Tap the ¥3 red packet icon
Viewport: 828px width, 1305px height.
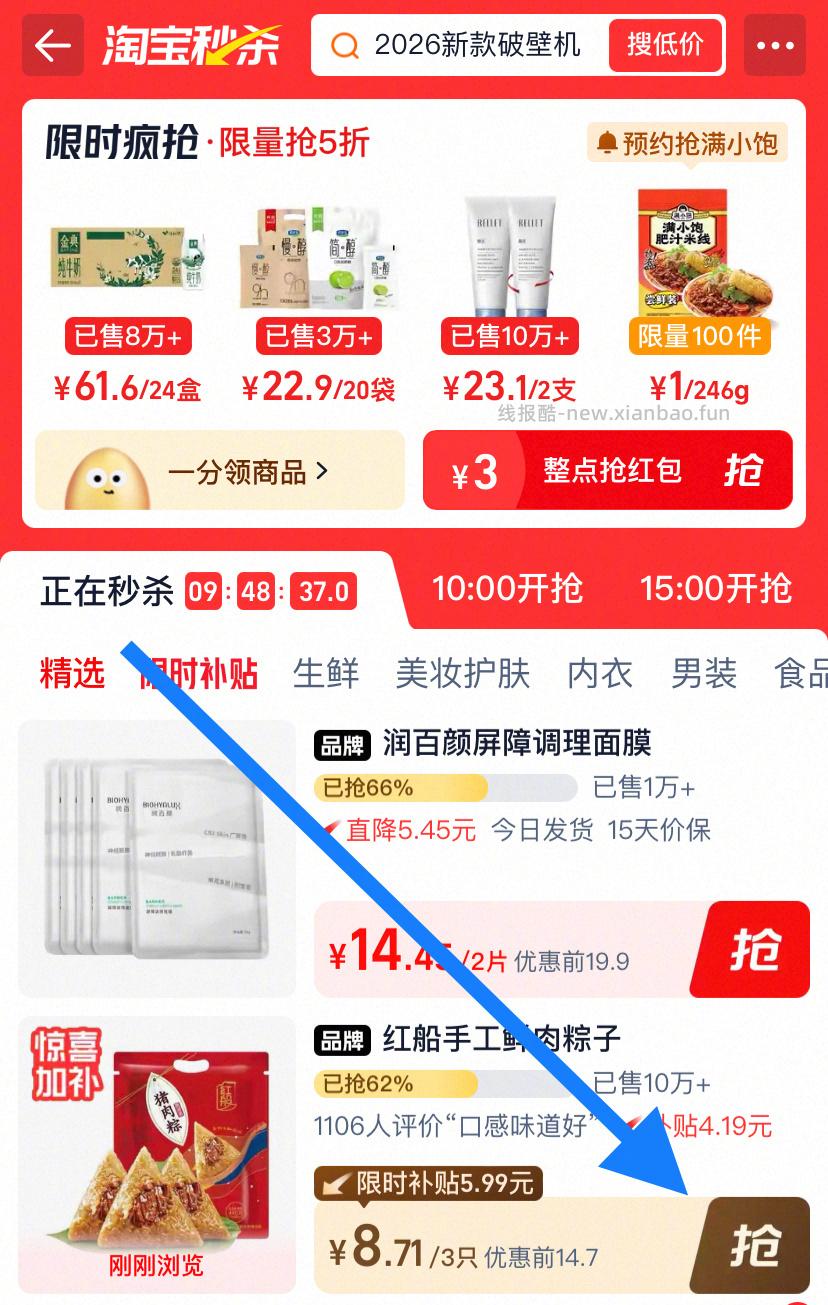473,471
